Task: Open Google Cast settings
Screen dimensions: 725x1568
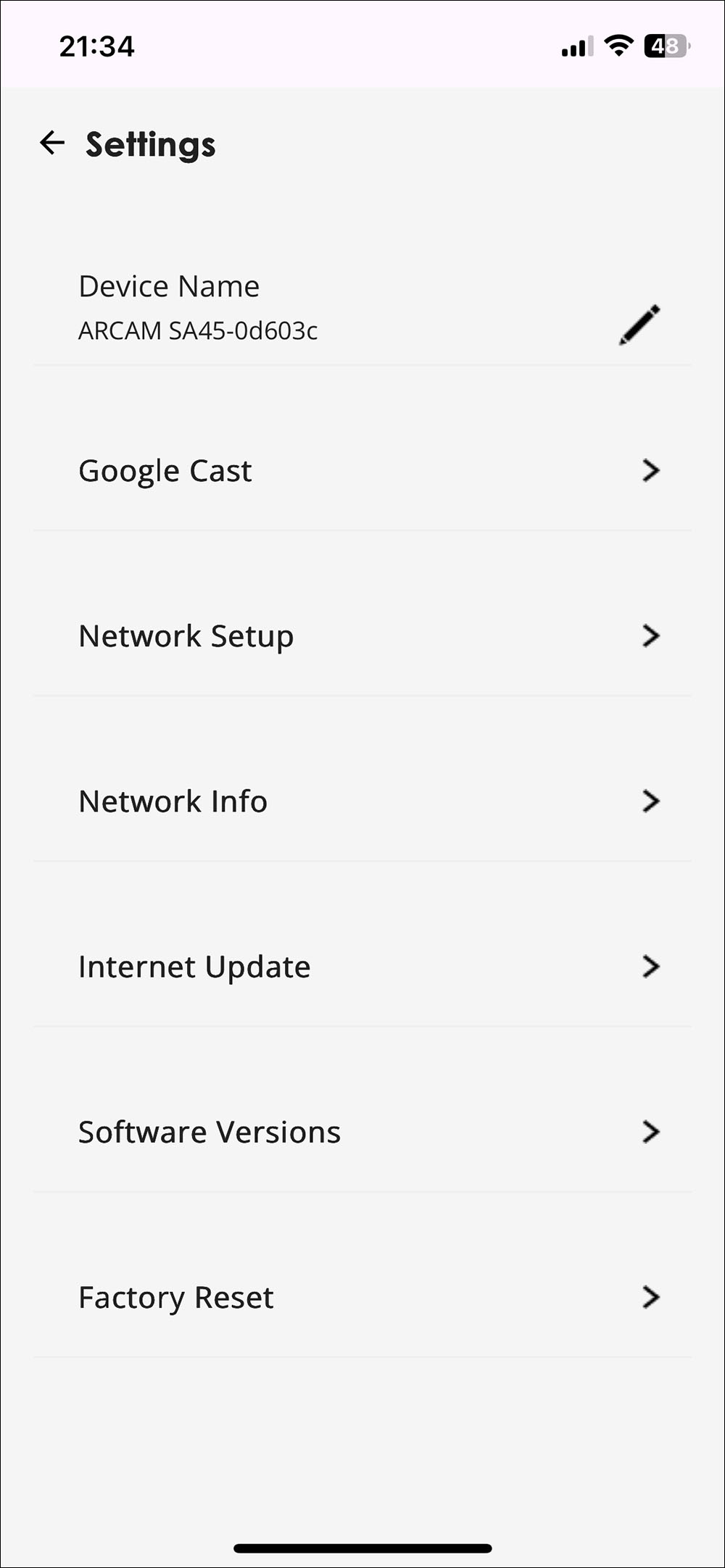Action: [362, 471]
